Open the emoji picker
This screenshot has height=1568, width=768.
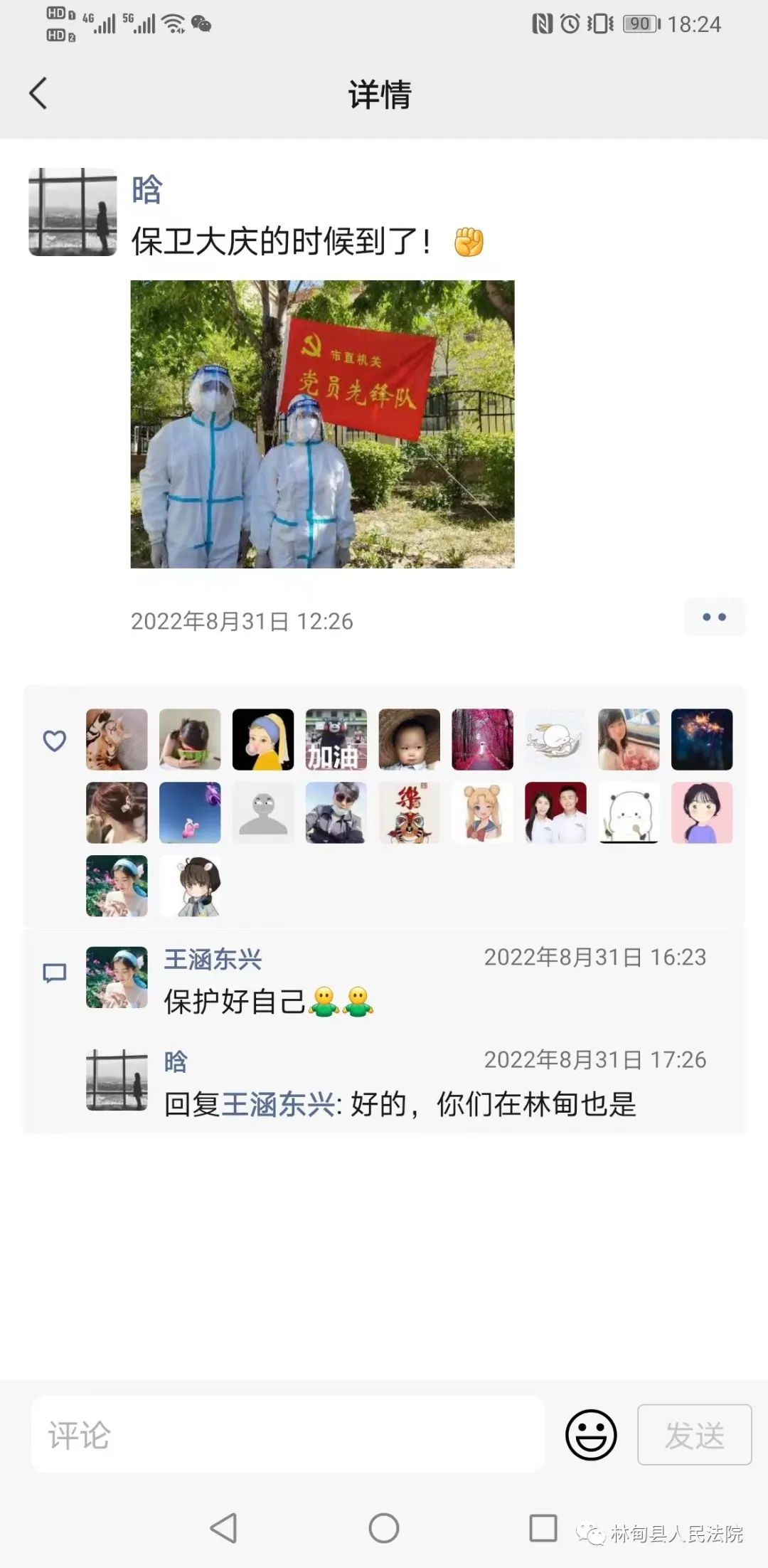(x=591, y=1434)
